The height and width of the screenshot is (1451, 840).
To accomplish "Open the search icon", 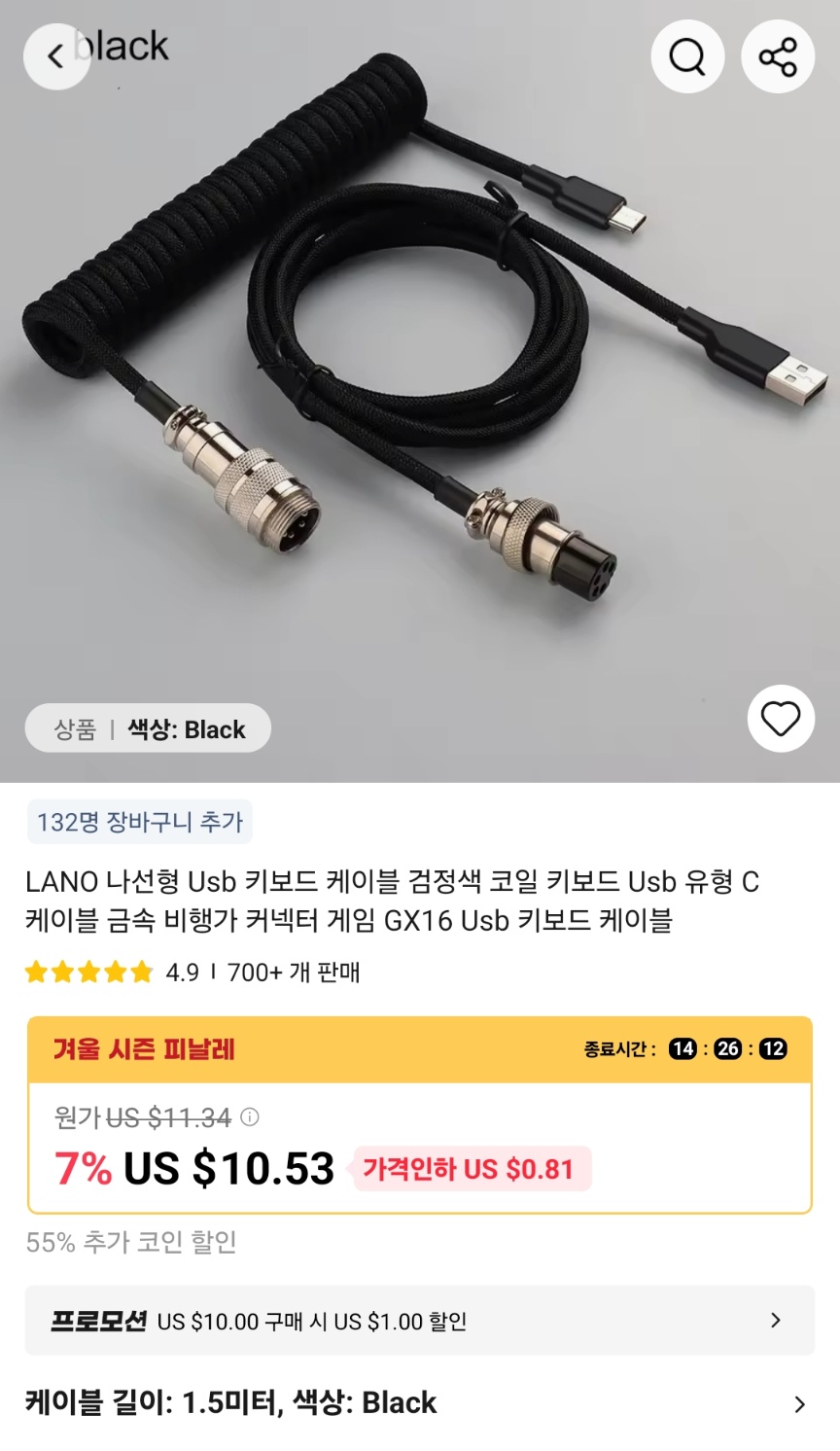I will coord(686,56).
